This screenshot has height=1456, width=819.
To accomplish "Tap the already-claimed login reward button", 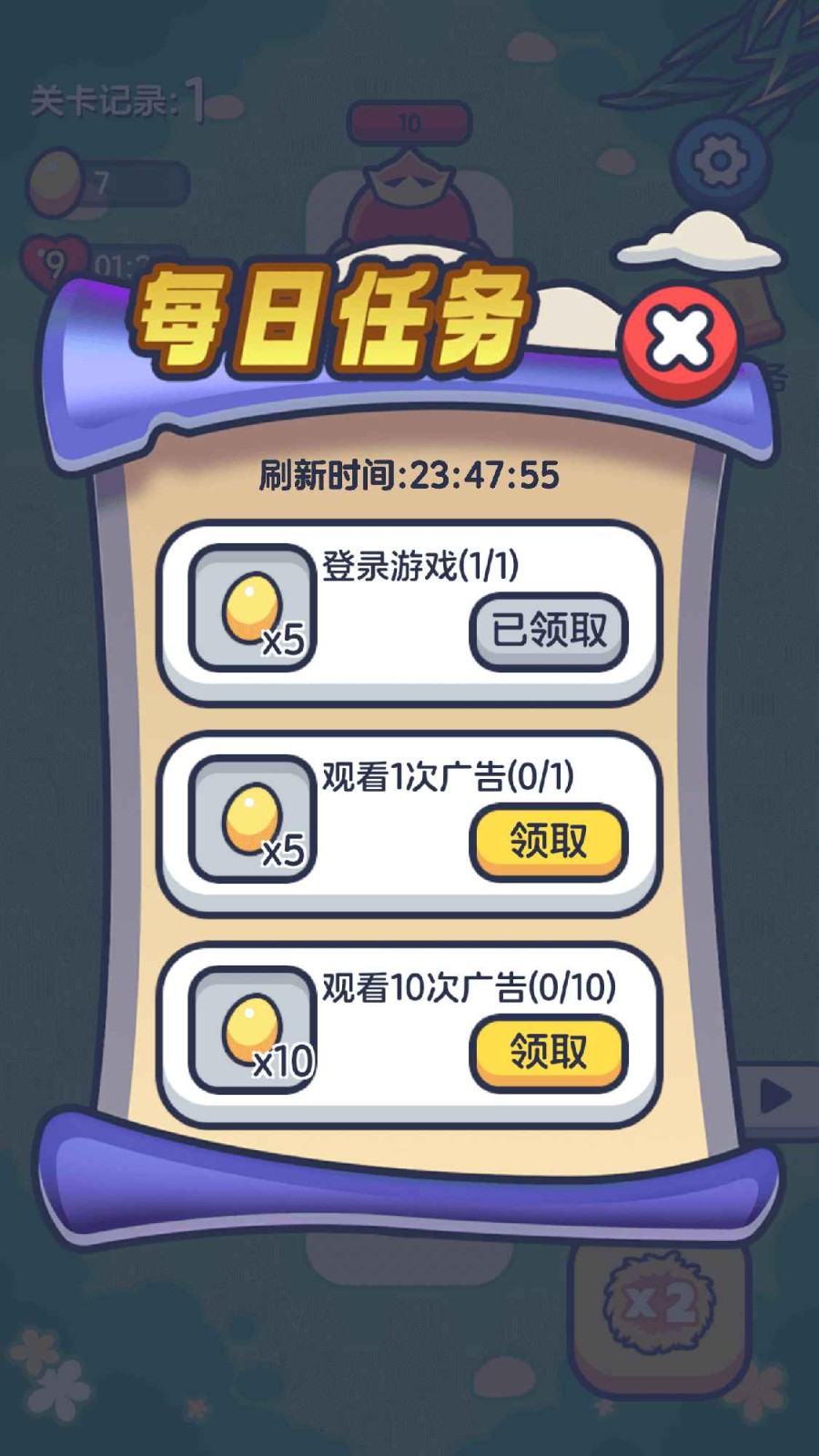I will (548, 631).
